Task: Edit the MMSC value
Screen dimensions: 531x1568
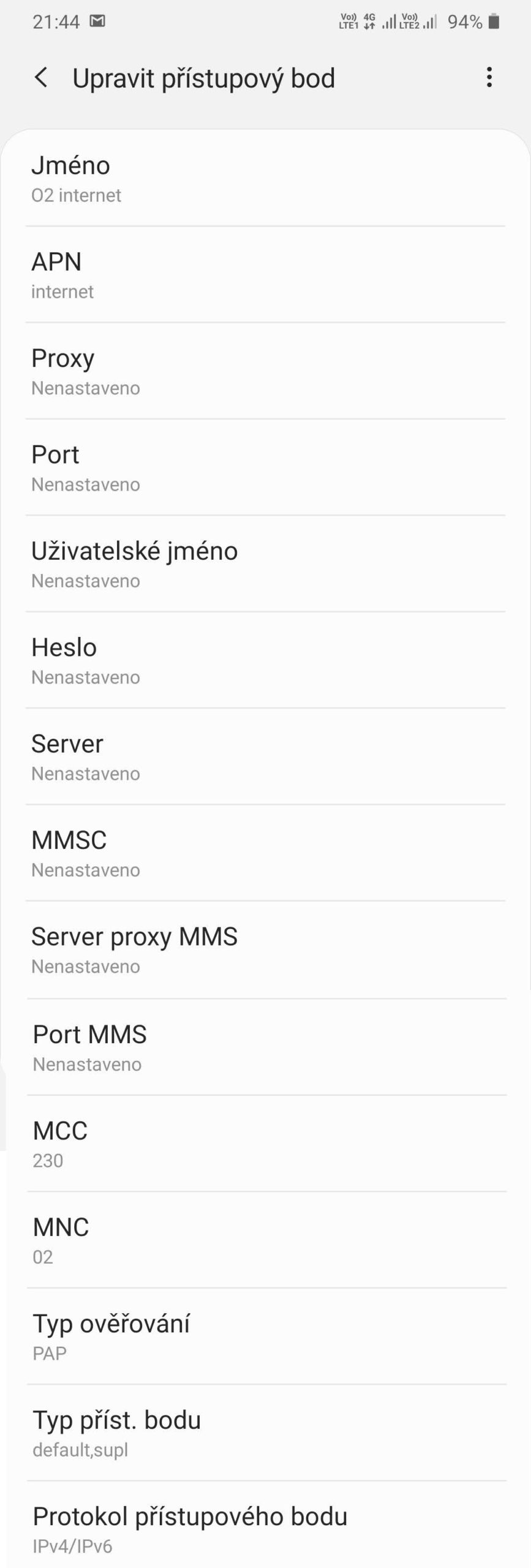Action: (265, 853)
